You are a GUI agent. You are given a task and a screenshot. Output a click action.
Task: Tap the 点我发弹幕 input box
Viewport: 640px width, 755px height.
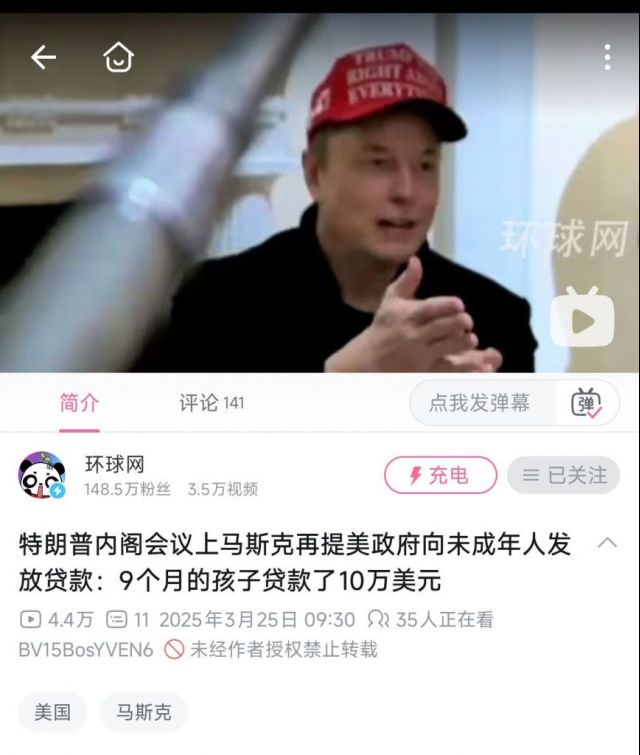click(x=480, y=403)
